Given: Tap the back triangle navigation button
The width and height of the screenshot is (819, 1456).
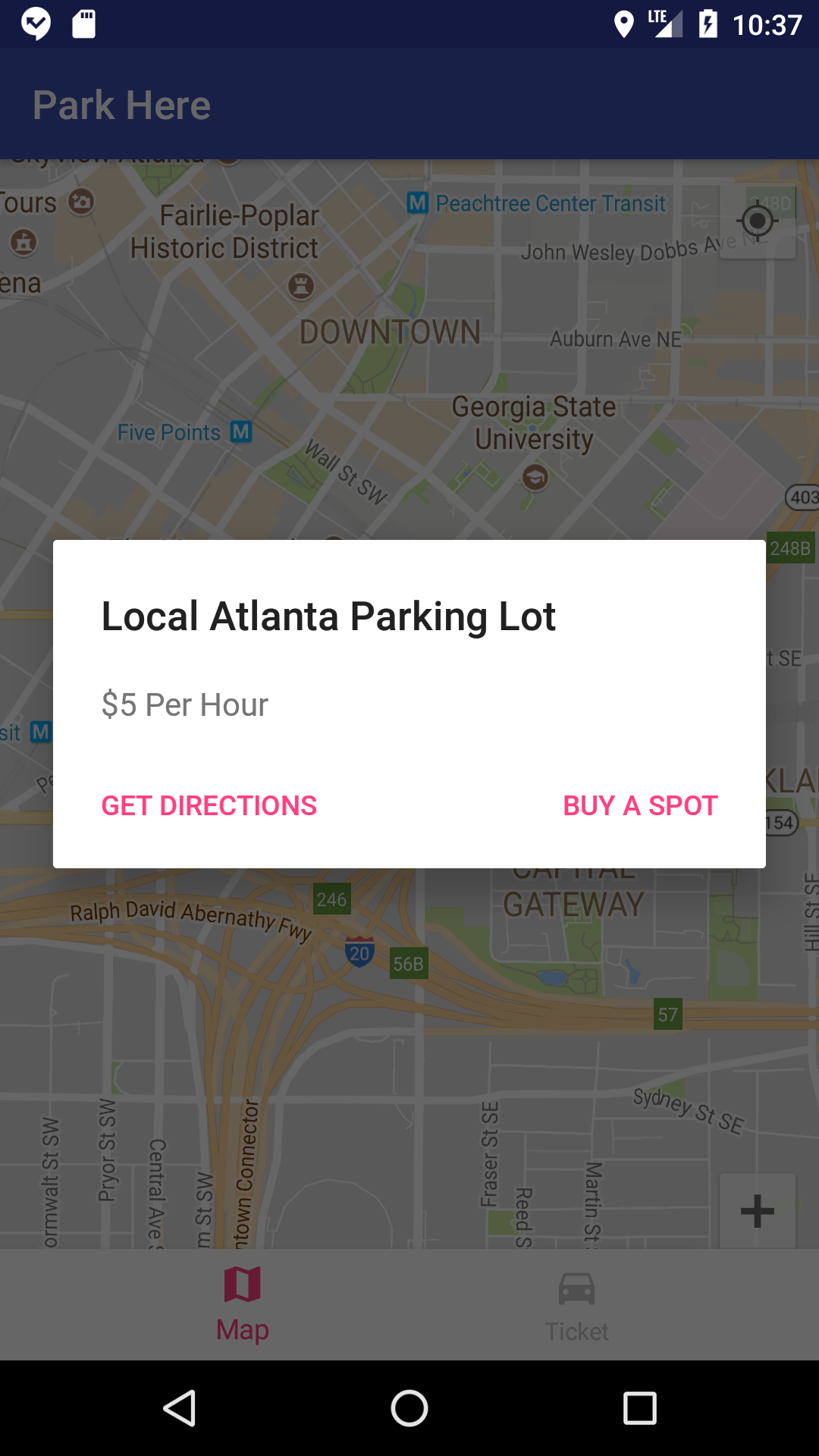Looking at the screenshot, I should click(x=180, y=1408).
